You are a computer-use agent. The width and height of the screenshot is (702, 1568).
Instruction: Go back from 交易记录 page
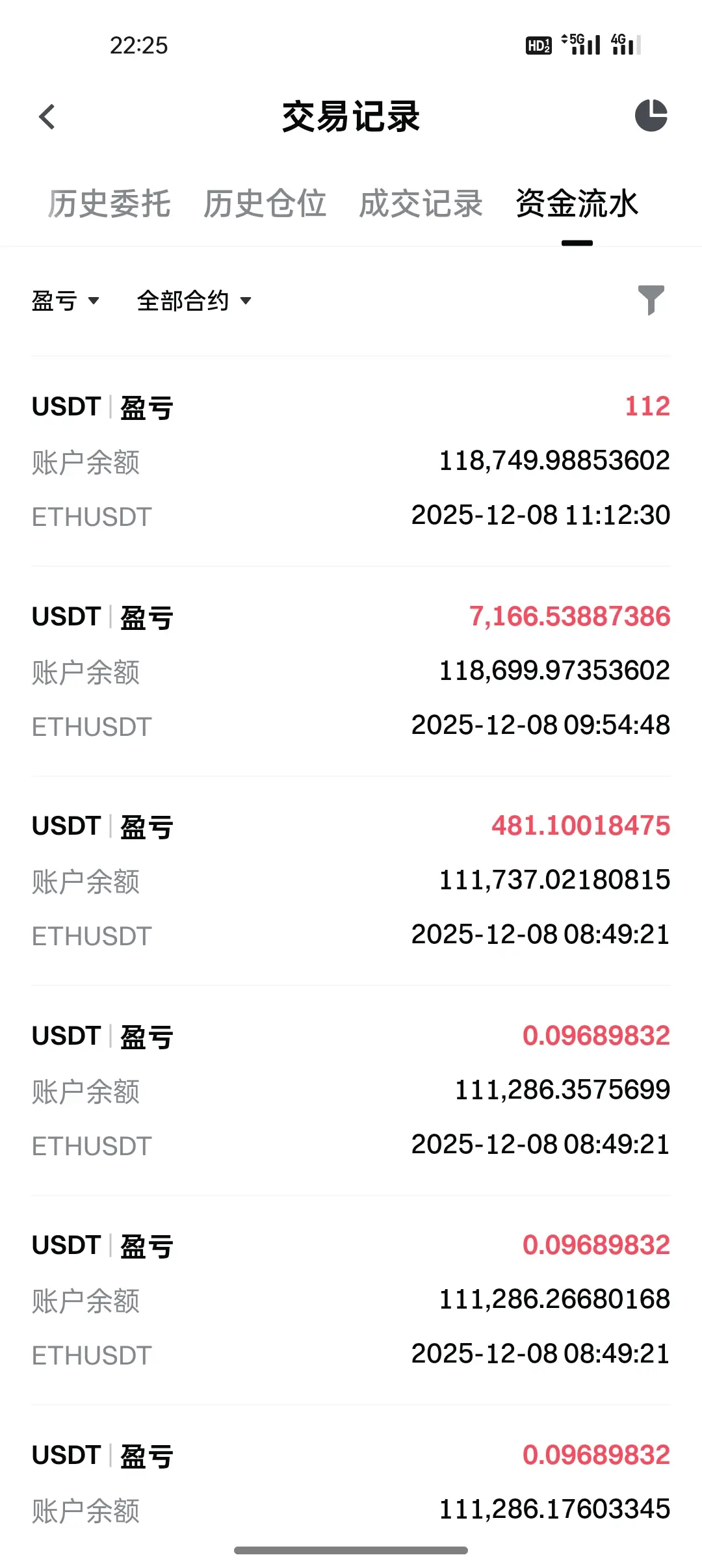(x=47, y=117)
